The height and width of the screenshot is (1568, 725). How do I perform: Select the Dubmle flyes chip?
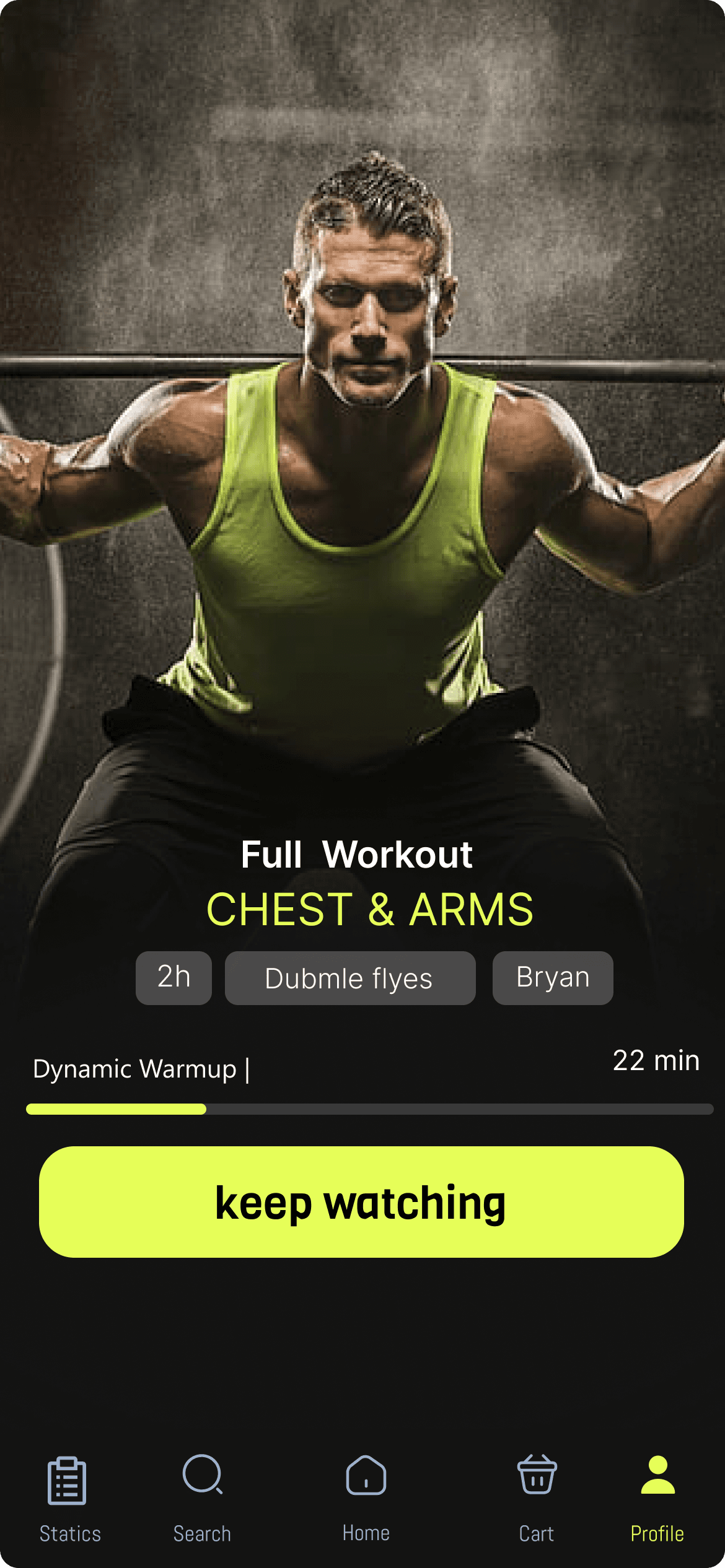tap(350, 978)
